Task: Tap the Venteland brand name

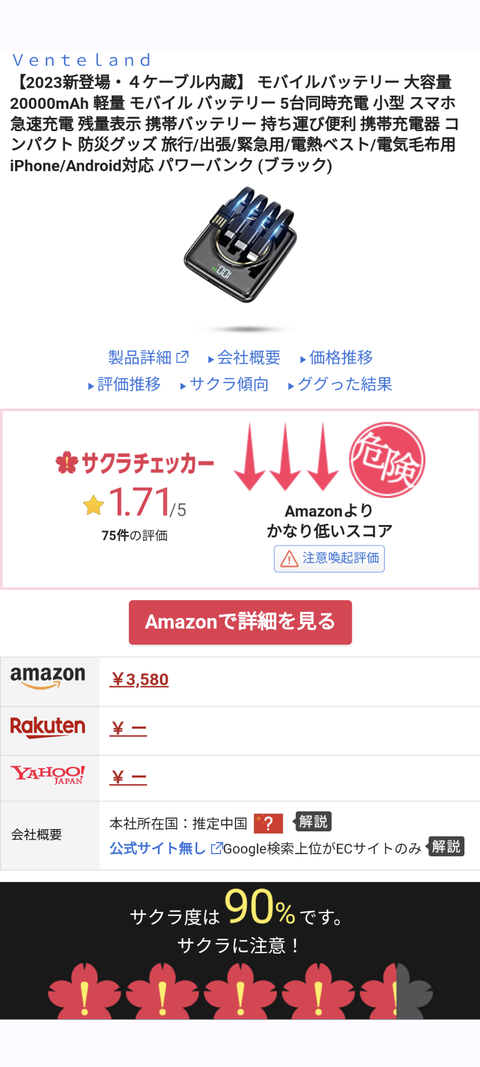Action: point(82,60)
